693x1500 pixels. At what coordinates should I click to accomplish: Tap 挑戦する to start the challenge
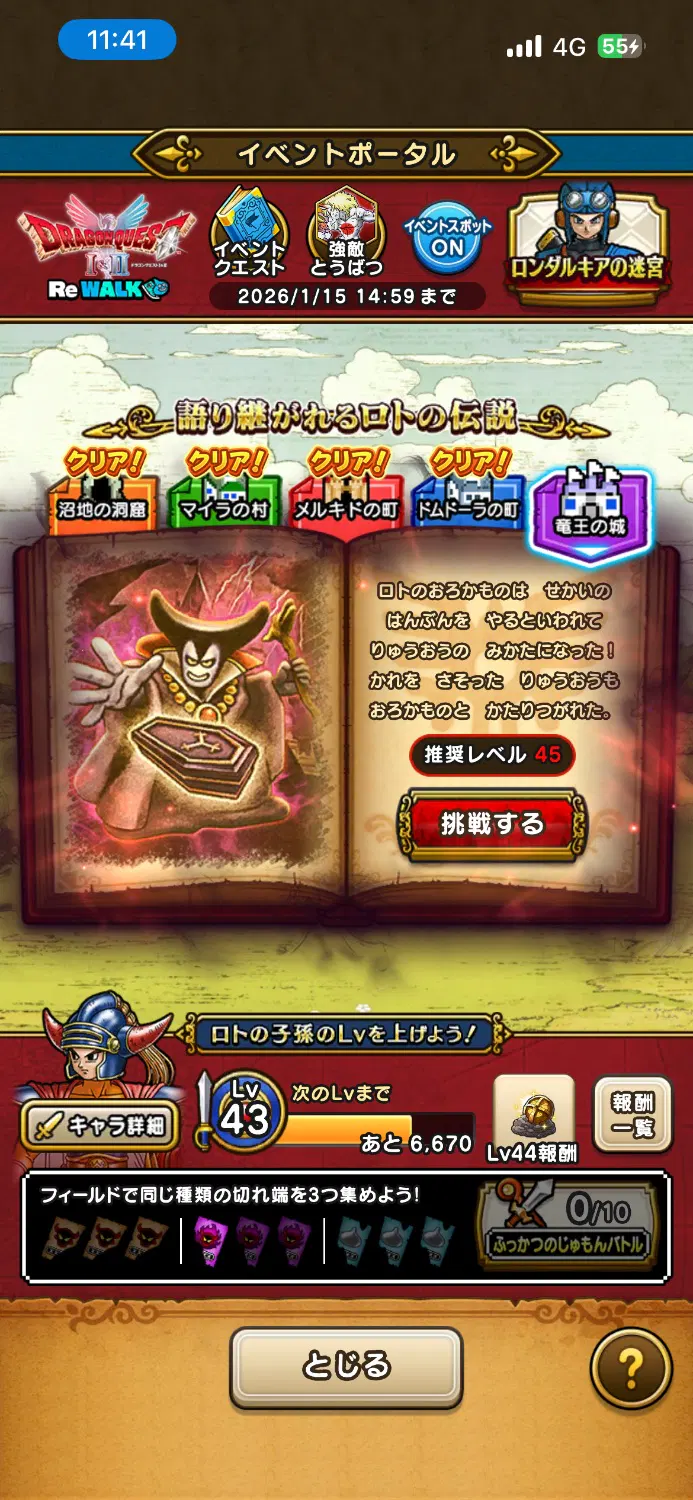click(491, 823)
